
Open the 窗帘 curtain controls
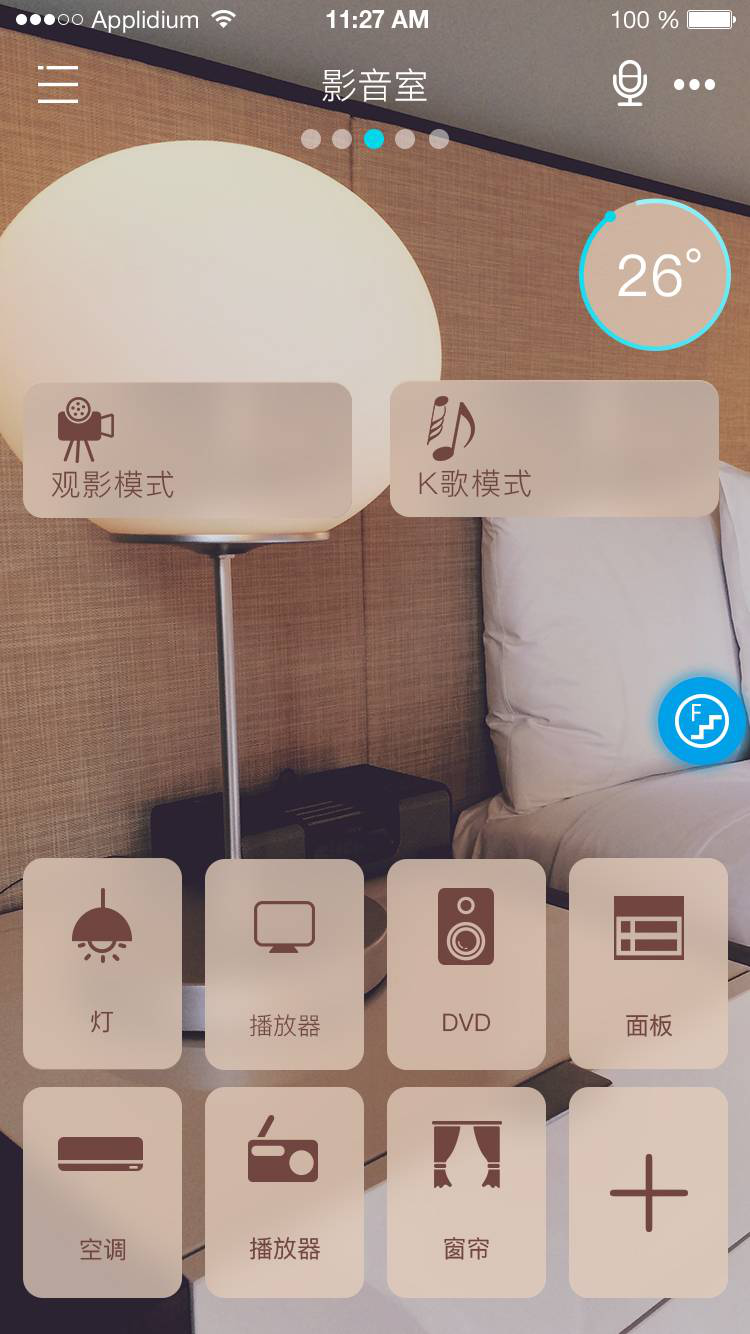[x=466, y=1192]
